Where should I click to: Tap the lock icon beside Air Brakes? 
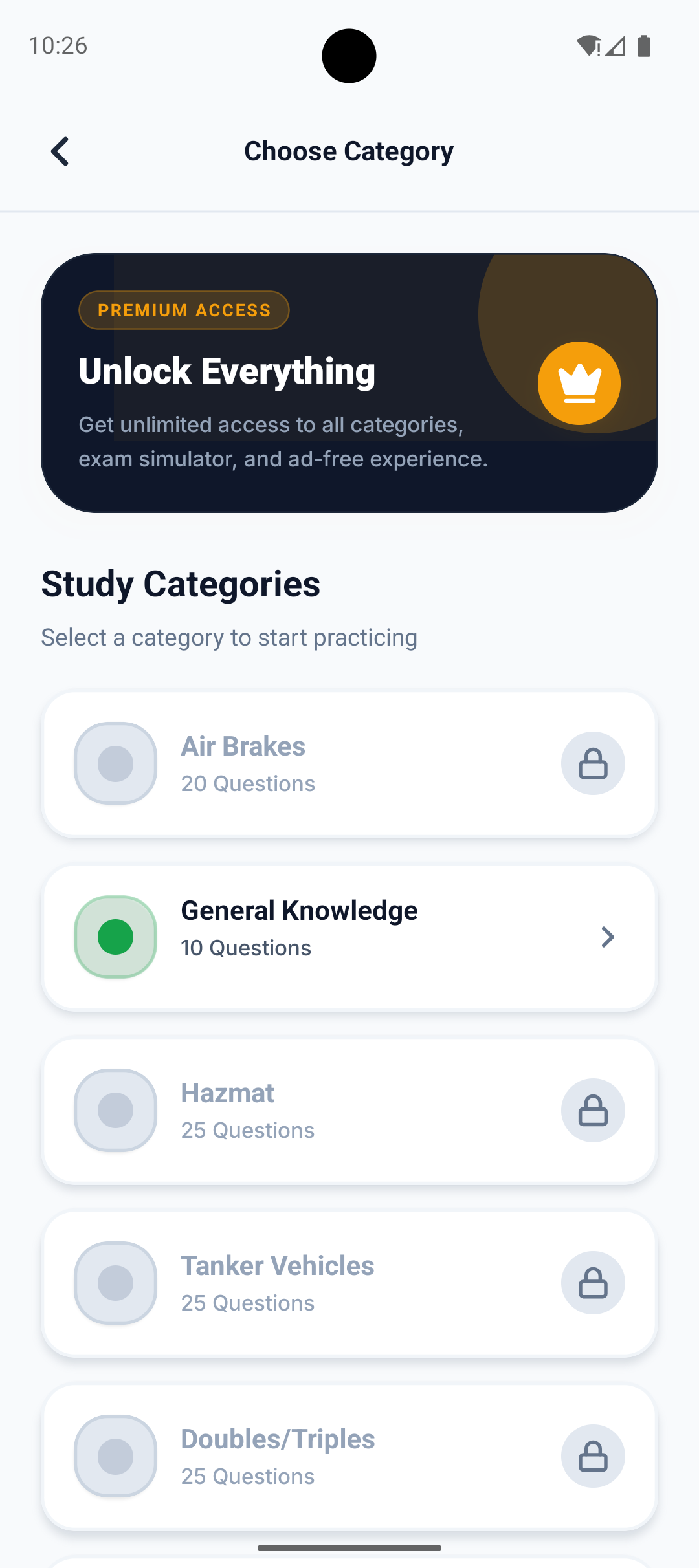[x=593, y=763]
